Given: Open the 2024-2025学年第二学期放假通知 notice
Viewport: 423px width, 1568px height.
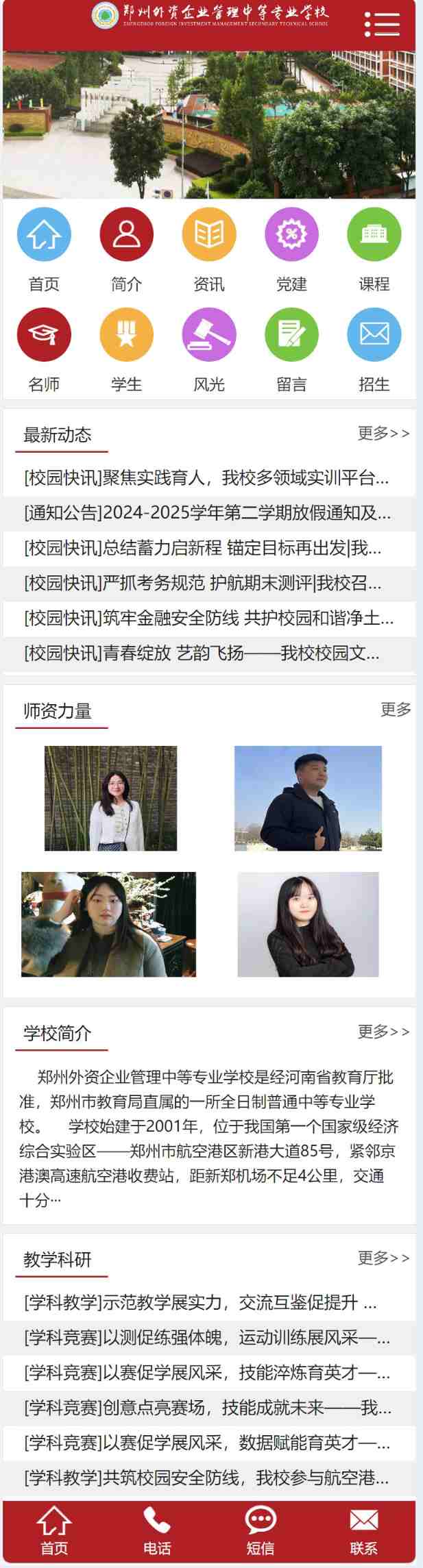Looking at the screenshot, I should (x=207, y=512).
